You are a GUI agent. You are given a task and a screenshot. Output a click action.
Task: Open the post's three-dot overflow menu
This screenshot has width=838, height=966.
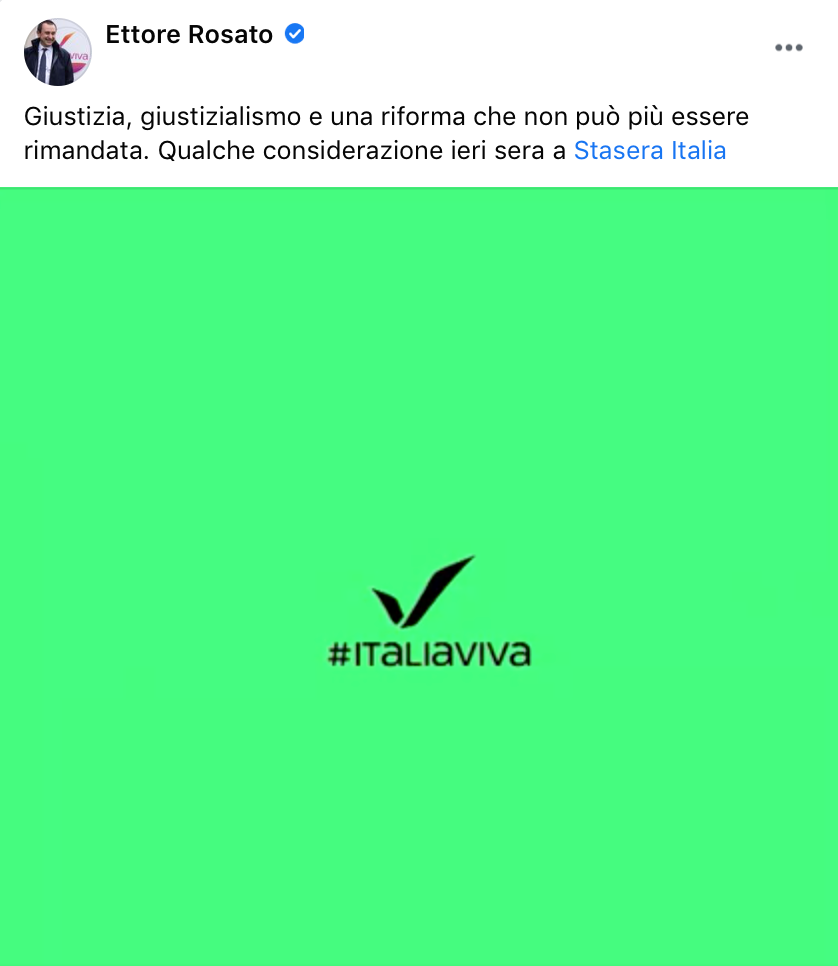pyautogui.click(x=789, y=49)
